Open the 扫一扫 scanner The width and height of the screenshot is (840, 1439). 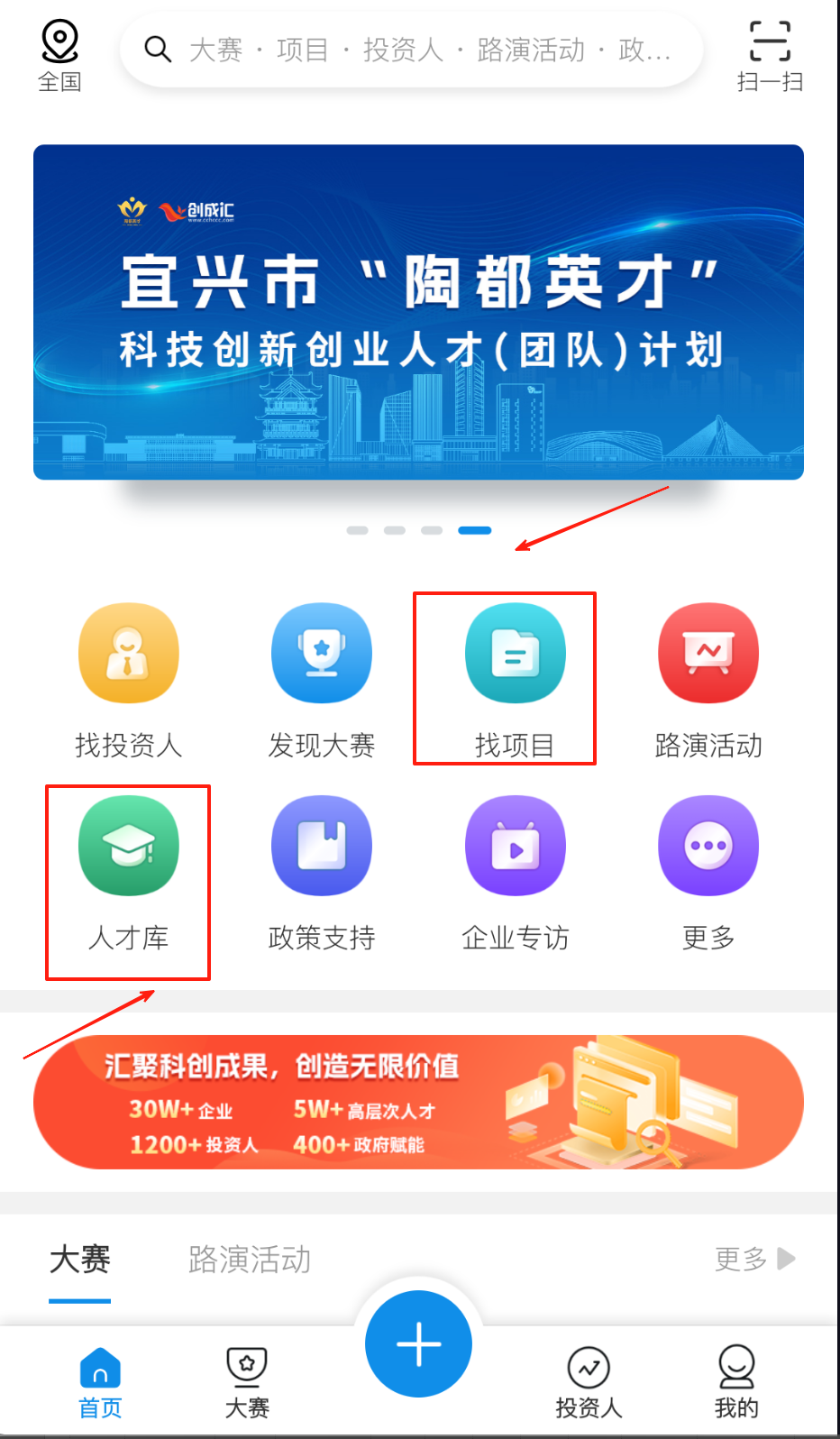770,56
